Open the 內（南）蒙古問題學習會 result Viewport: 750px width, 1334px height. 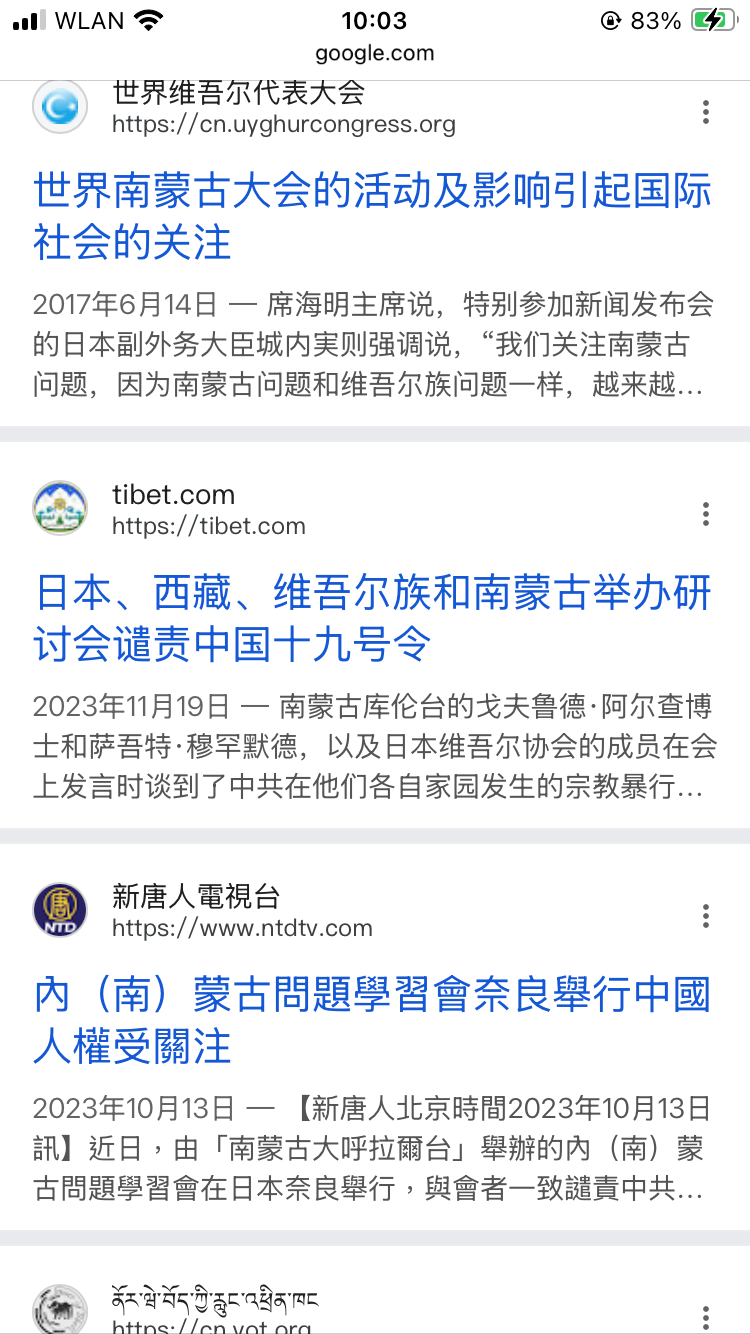372,1021
